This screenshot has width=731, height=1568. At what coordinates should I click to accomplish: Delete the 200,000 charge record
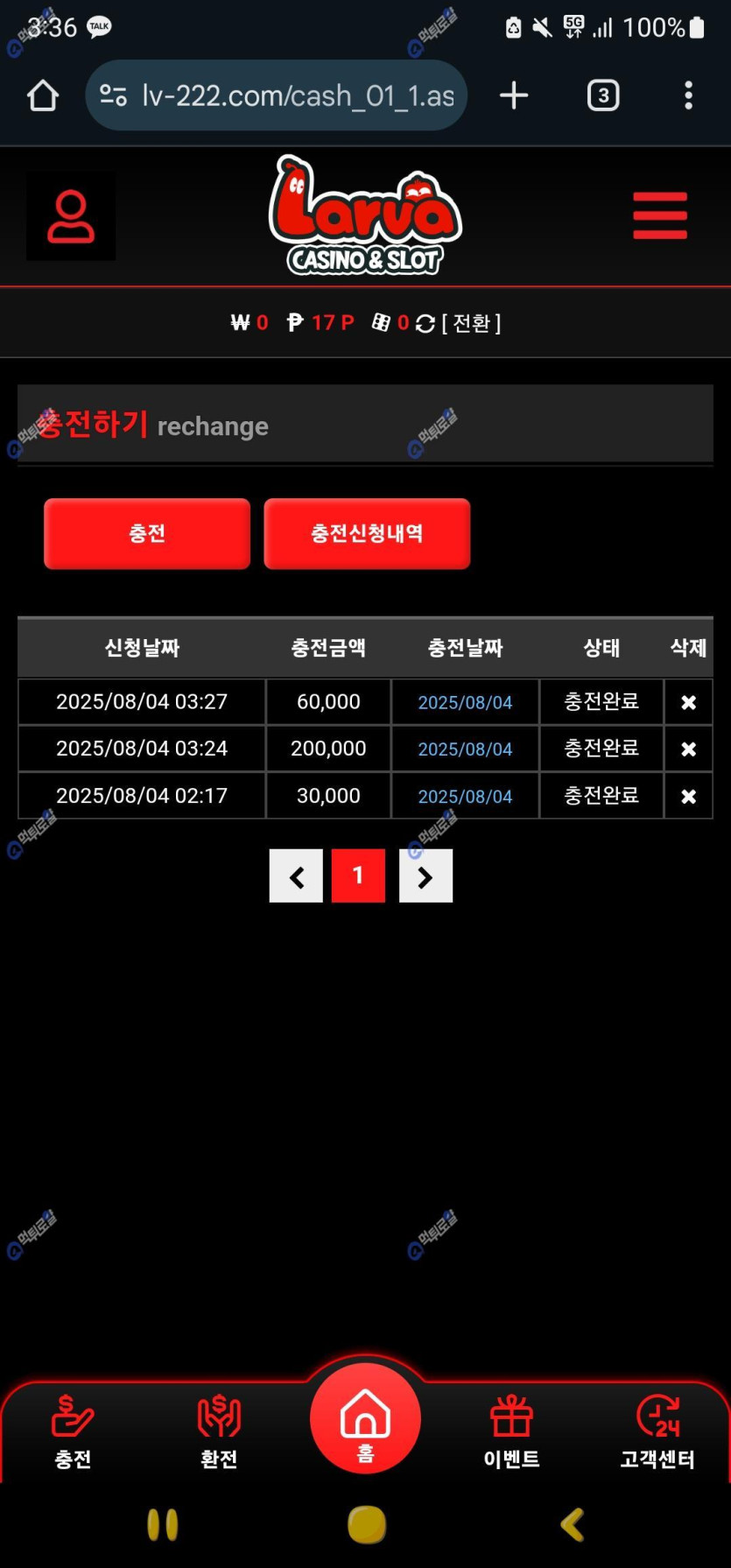pyautogui.click(x=688, y=749)
